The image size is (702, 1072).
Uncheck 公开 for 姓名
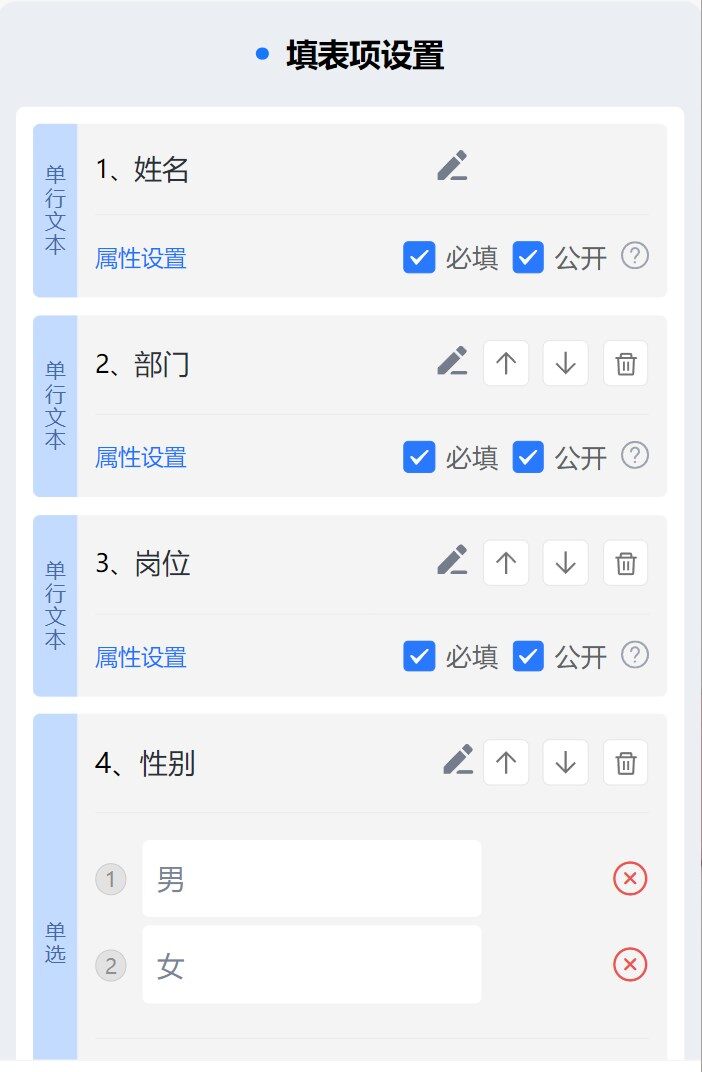click(x=528, y=258)
